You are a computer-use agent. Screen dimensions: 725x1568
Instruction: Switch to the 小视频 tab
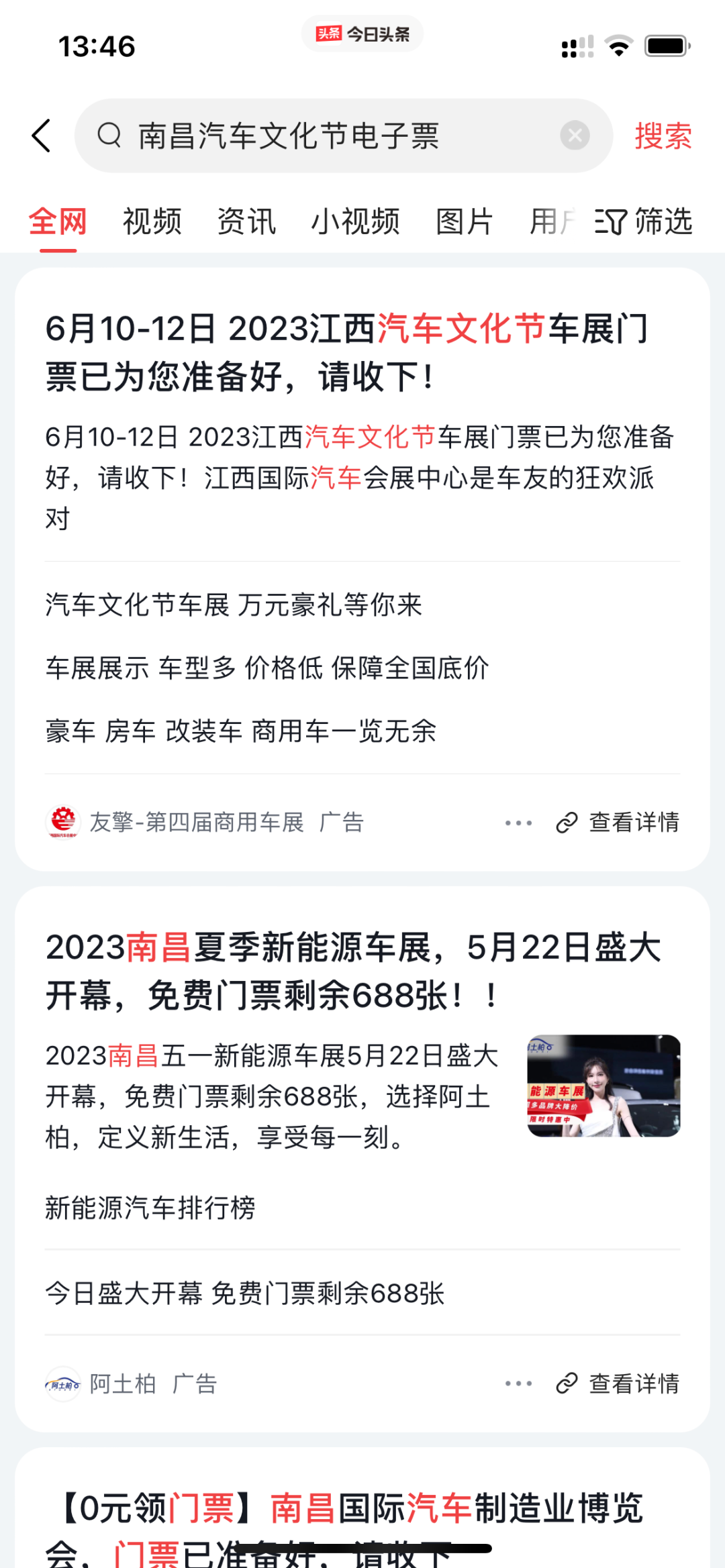pos(356,221)
